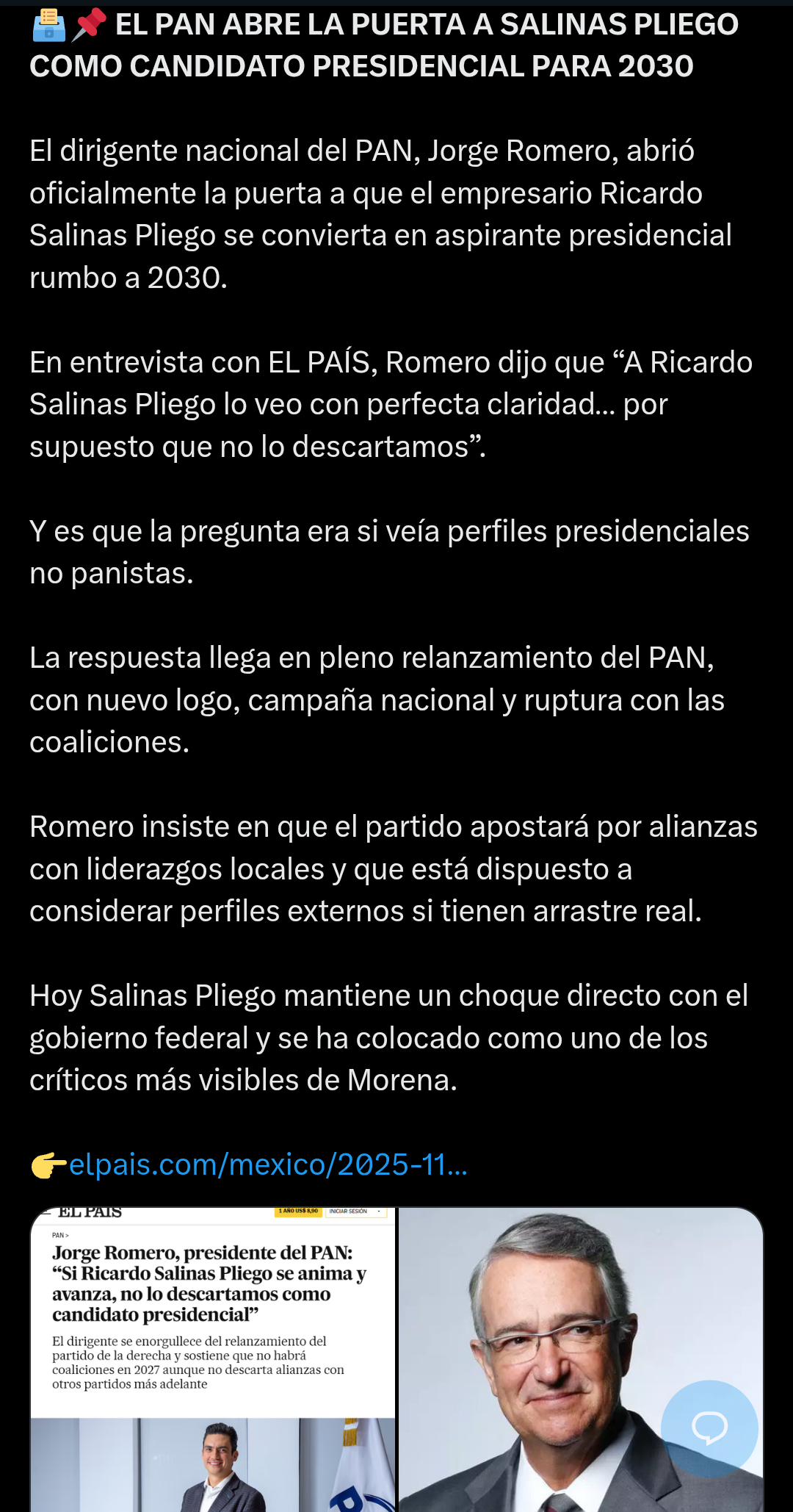Tap the floating reply bubble button
The width and height of the screenshot is (793, 1512).
click(709, 1428)
